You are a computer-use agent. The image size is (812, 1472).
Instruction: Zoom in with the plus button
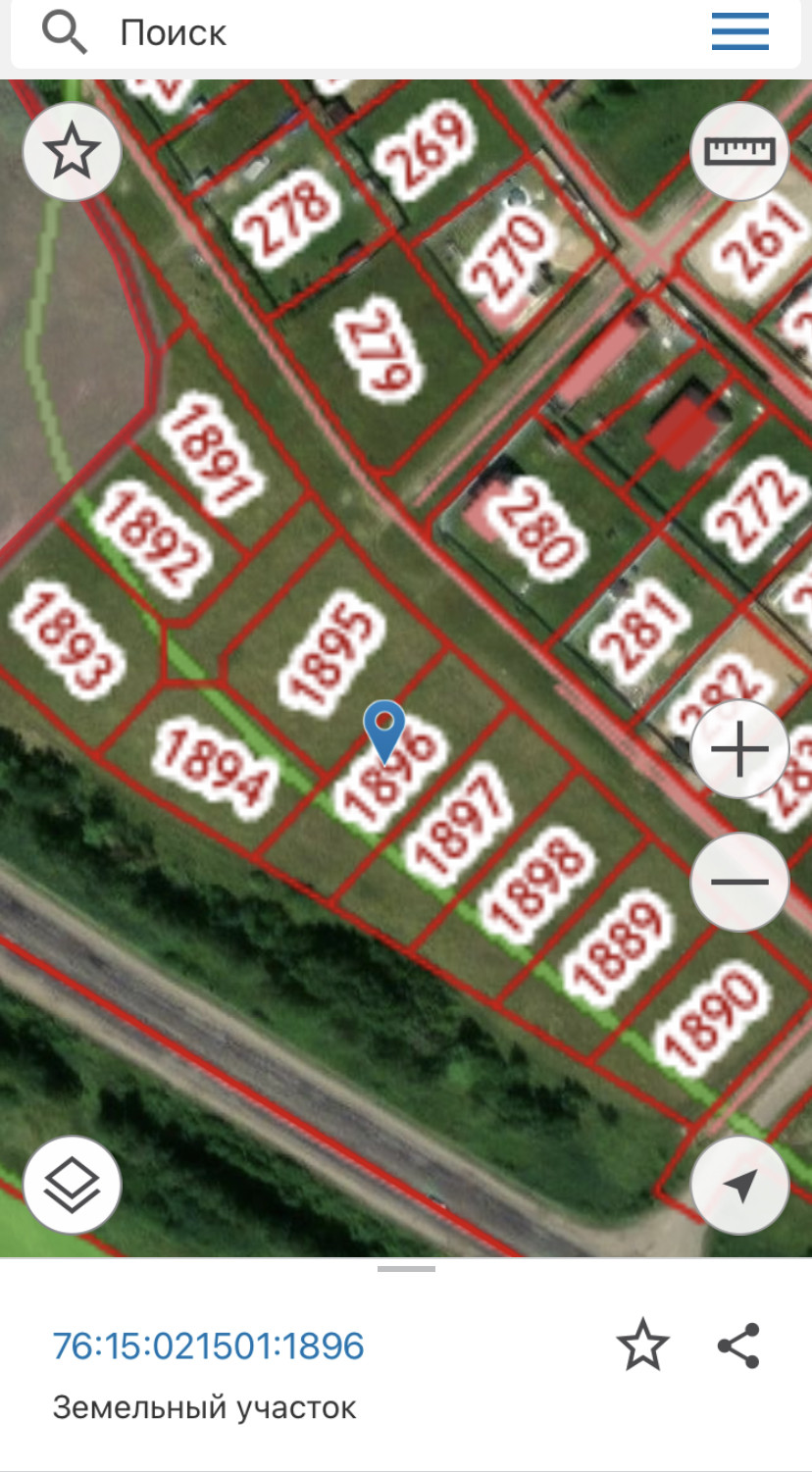point(739,750)
